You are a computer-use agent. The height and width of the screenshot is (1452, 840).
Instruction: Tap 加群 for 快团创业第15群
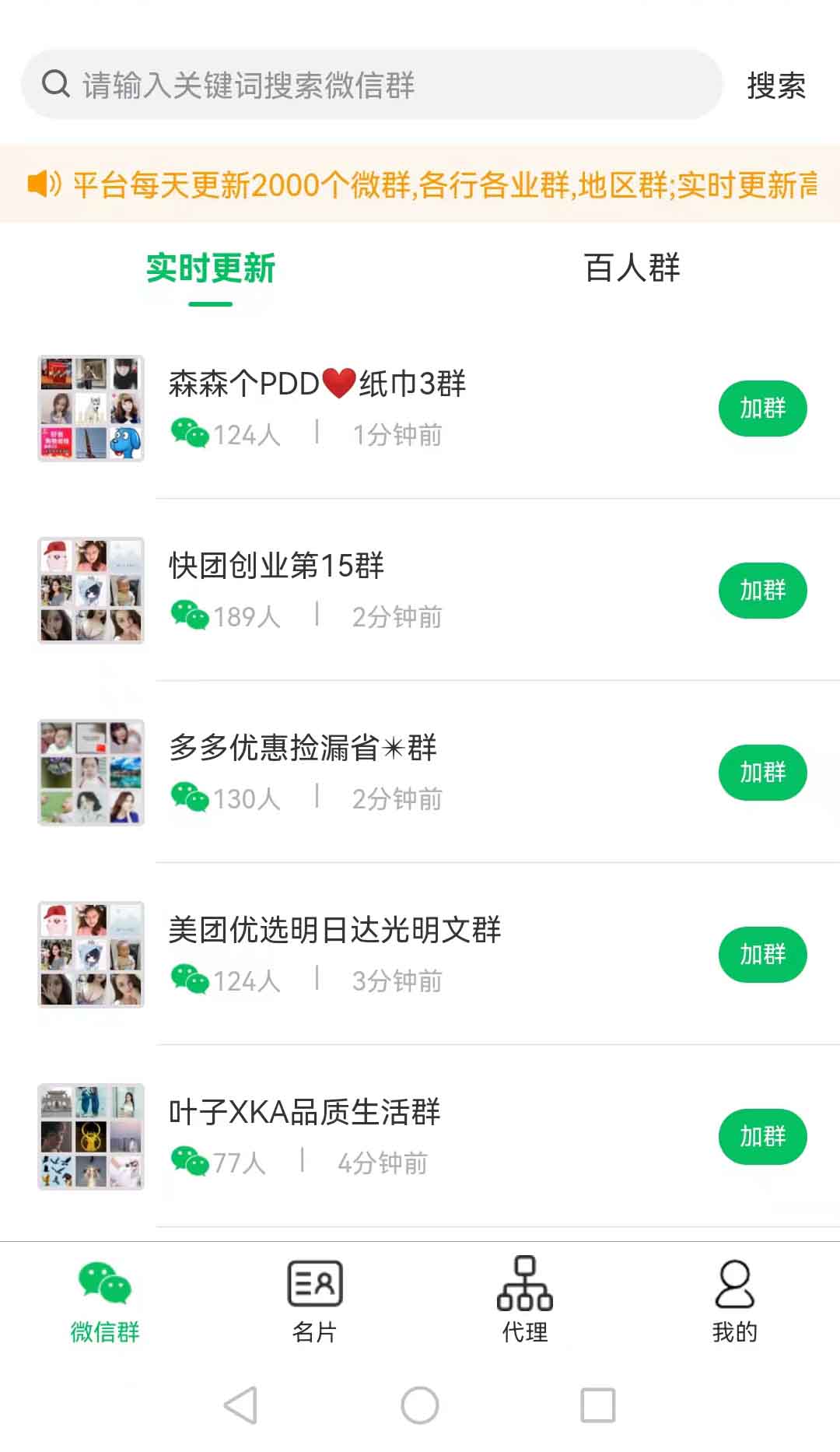[x=762, y=591]
